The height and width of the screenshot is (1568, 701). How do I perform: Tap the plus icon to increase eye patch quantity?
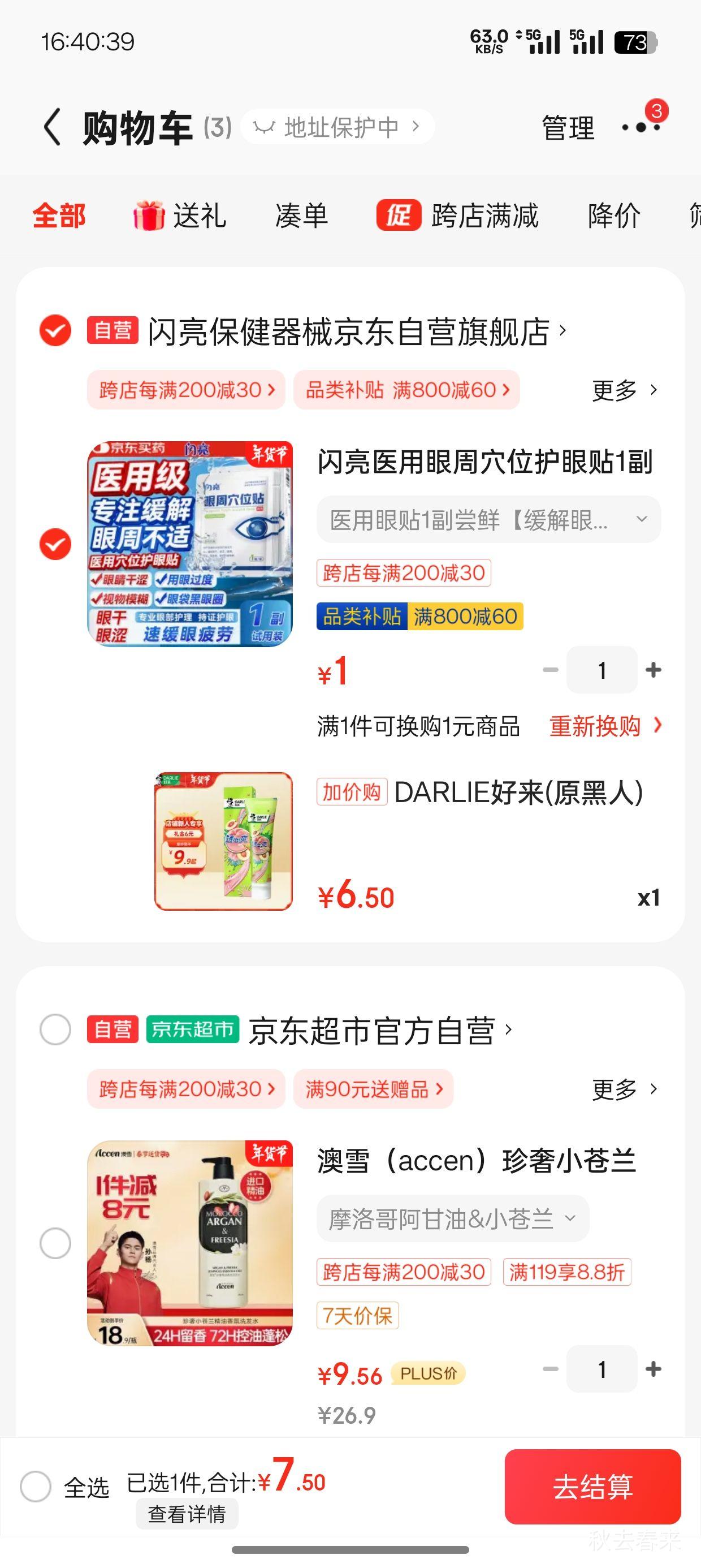coord(653,670)
